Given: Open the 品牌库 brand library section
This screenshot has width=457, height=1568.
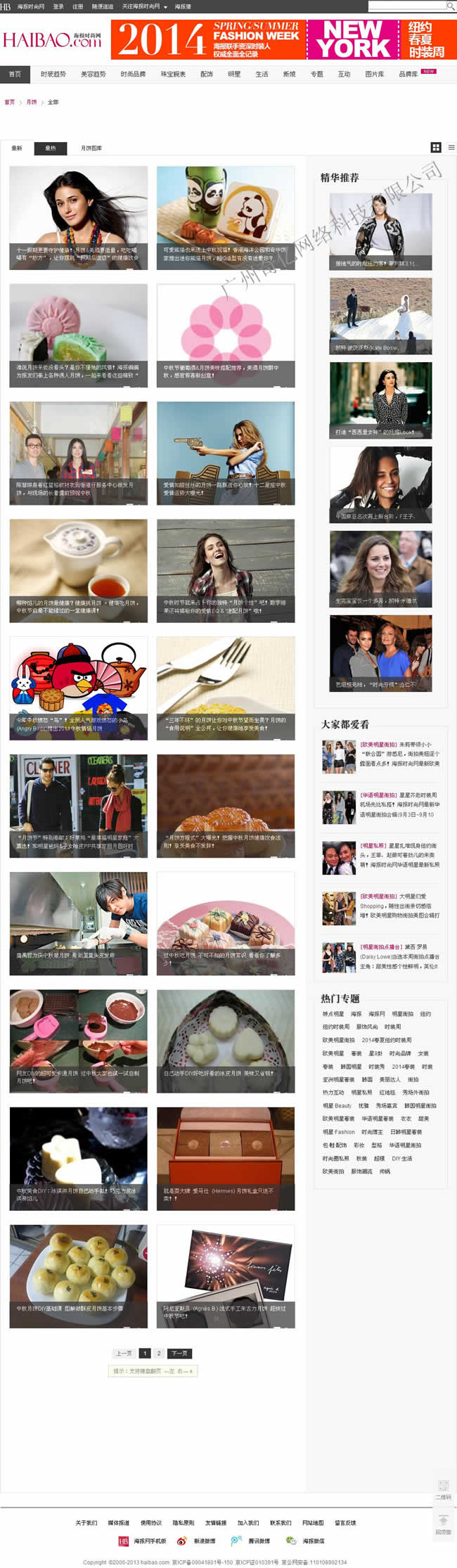Looking at the screenshot, I should pos(408,74).
